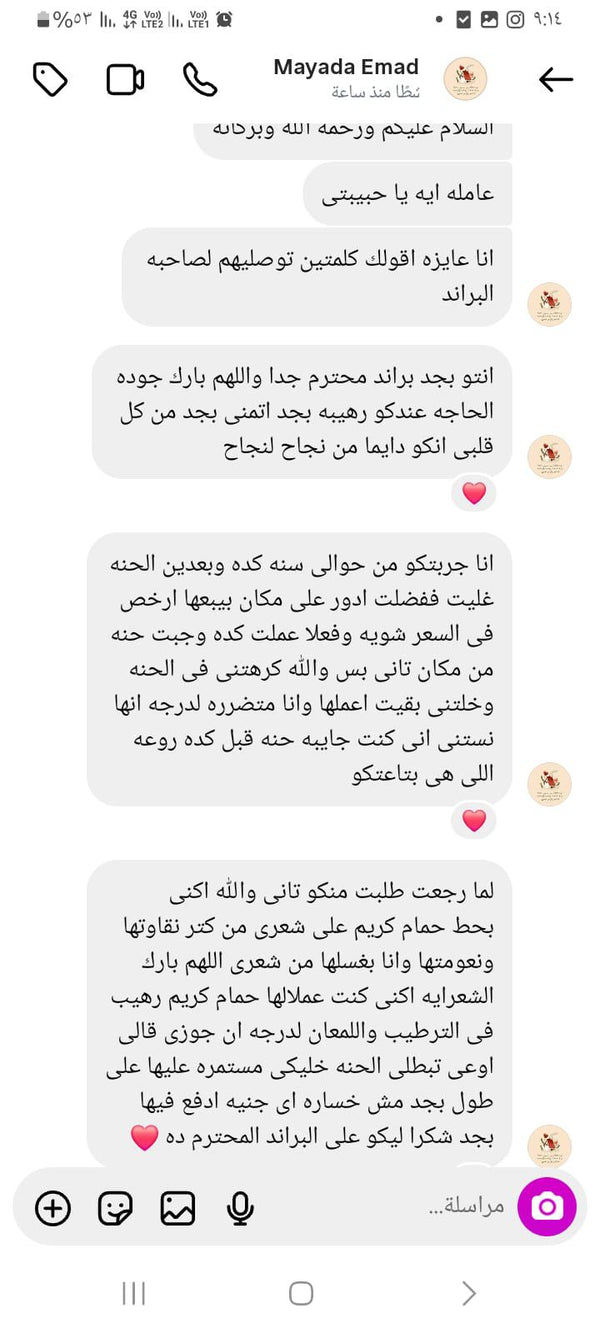Tap the system home button

point(301,1293)
